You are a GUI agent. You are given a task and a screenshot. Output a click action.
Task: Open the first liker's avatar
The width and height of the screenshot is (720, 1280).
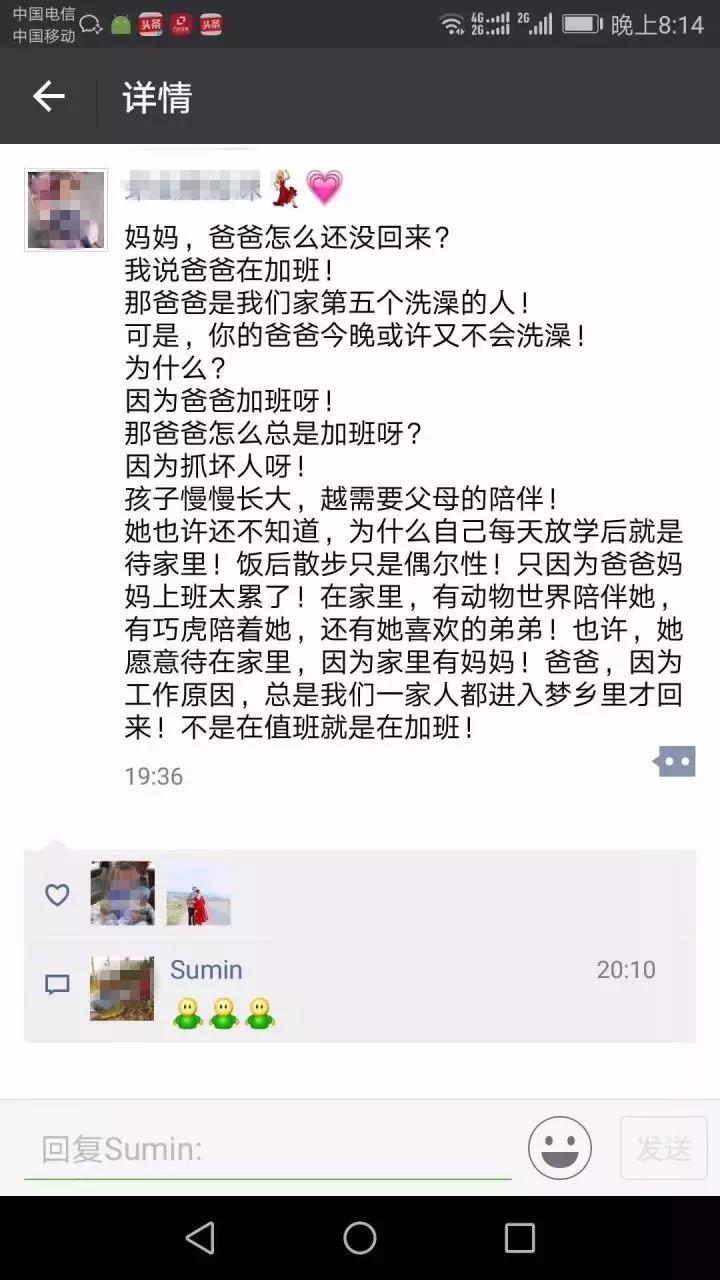[x=122, y=893]
